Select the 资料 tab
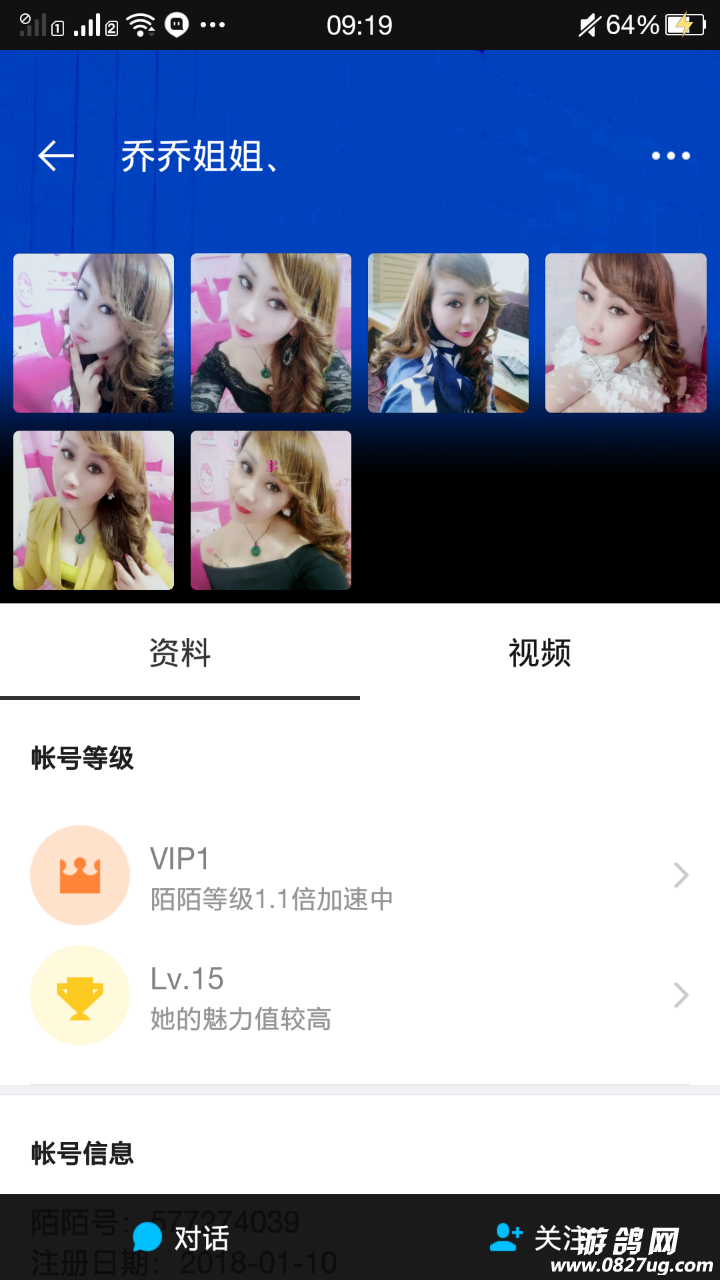 pyautogui.click(x=180, y=653)
